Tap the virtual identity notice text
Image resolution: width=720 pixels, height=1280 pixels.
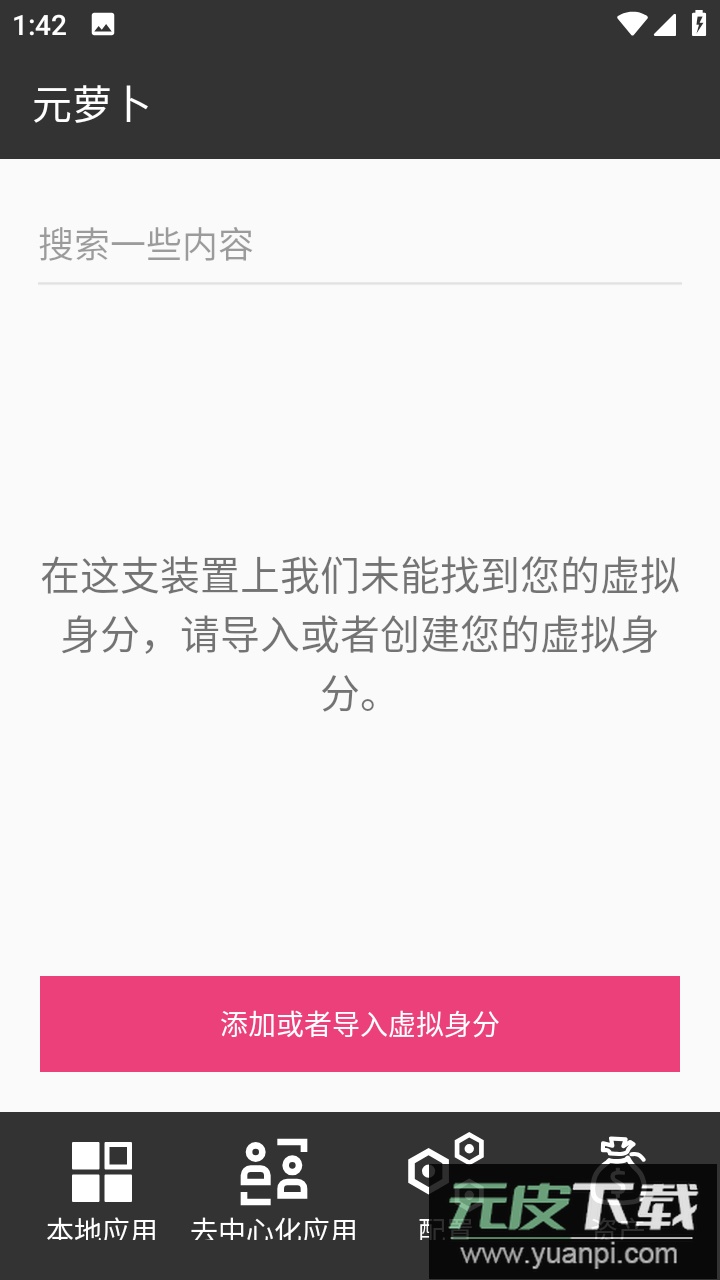pos(360,632)
